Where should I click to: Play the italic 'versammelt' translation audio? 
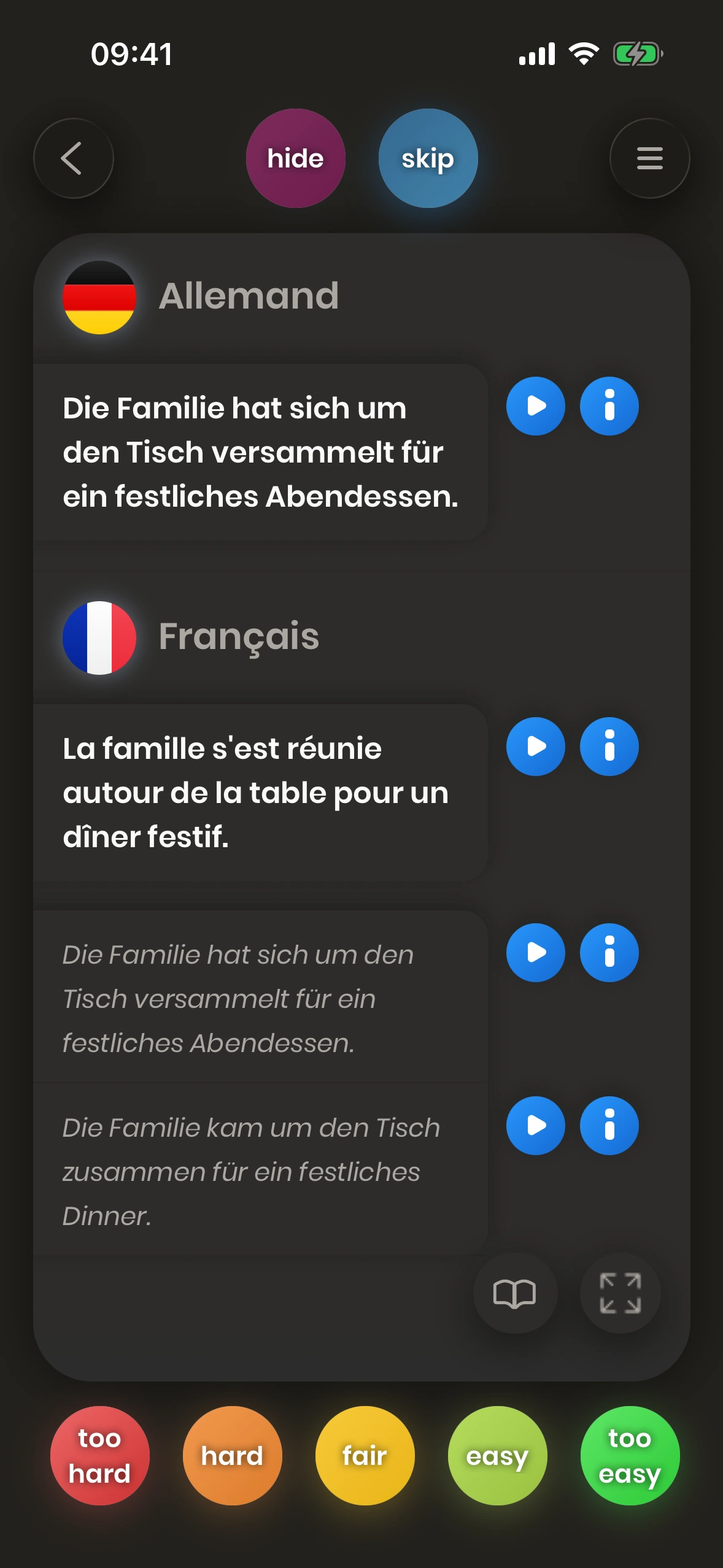[535, 953]
